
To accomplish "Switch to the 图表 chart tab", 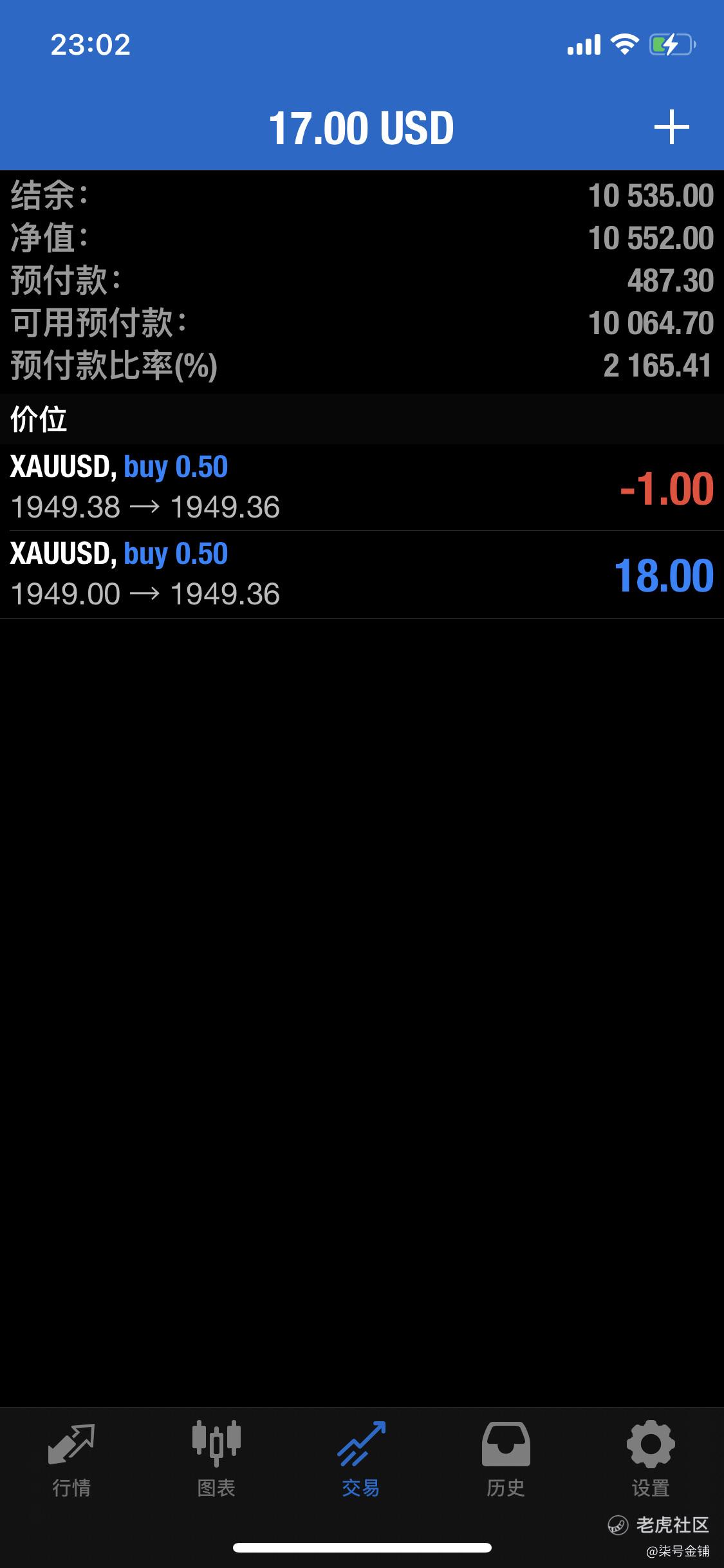I will coord(216,1460).
